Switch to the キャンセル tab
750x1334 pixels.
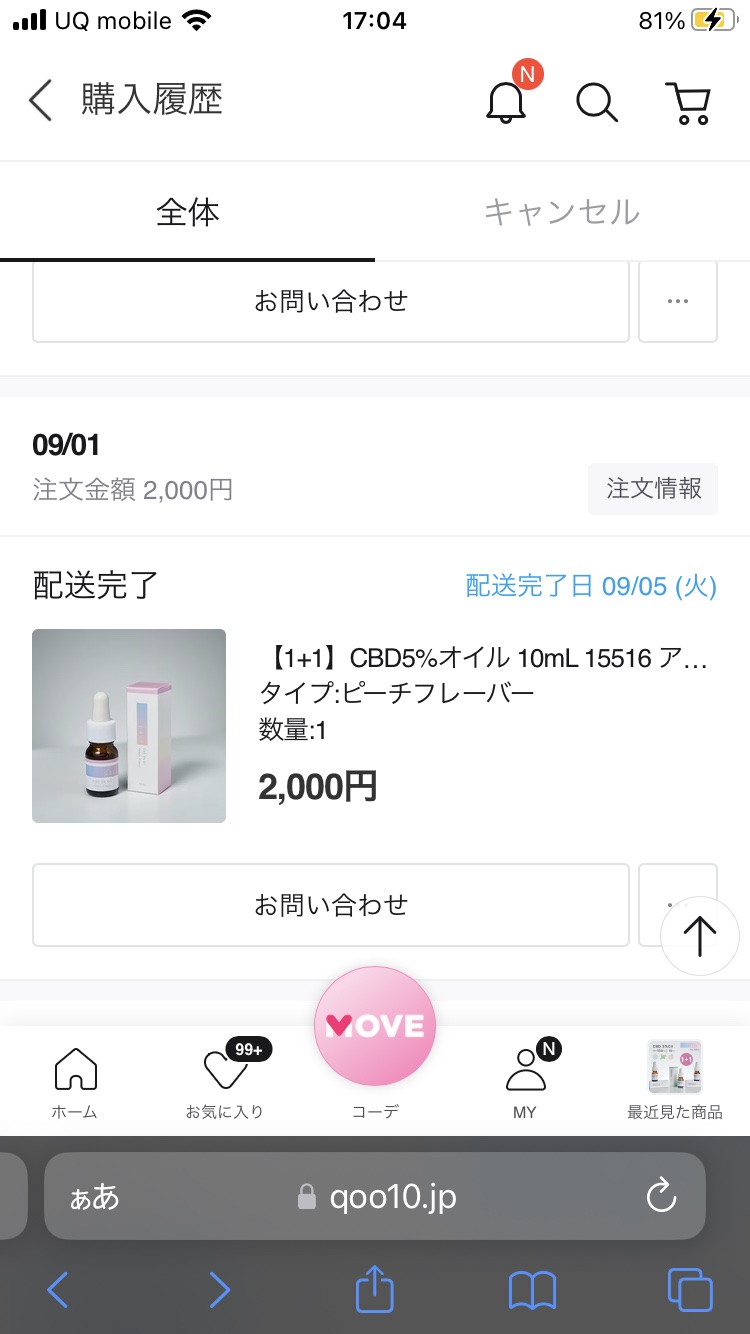pos(561,212)
